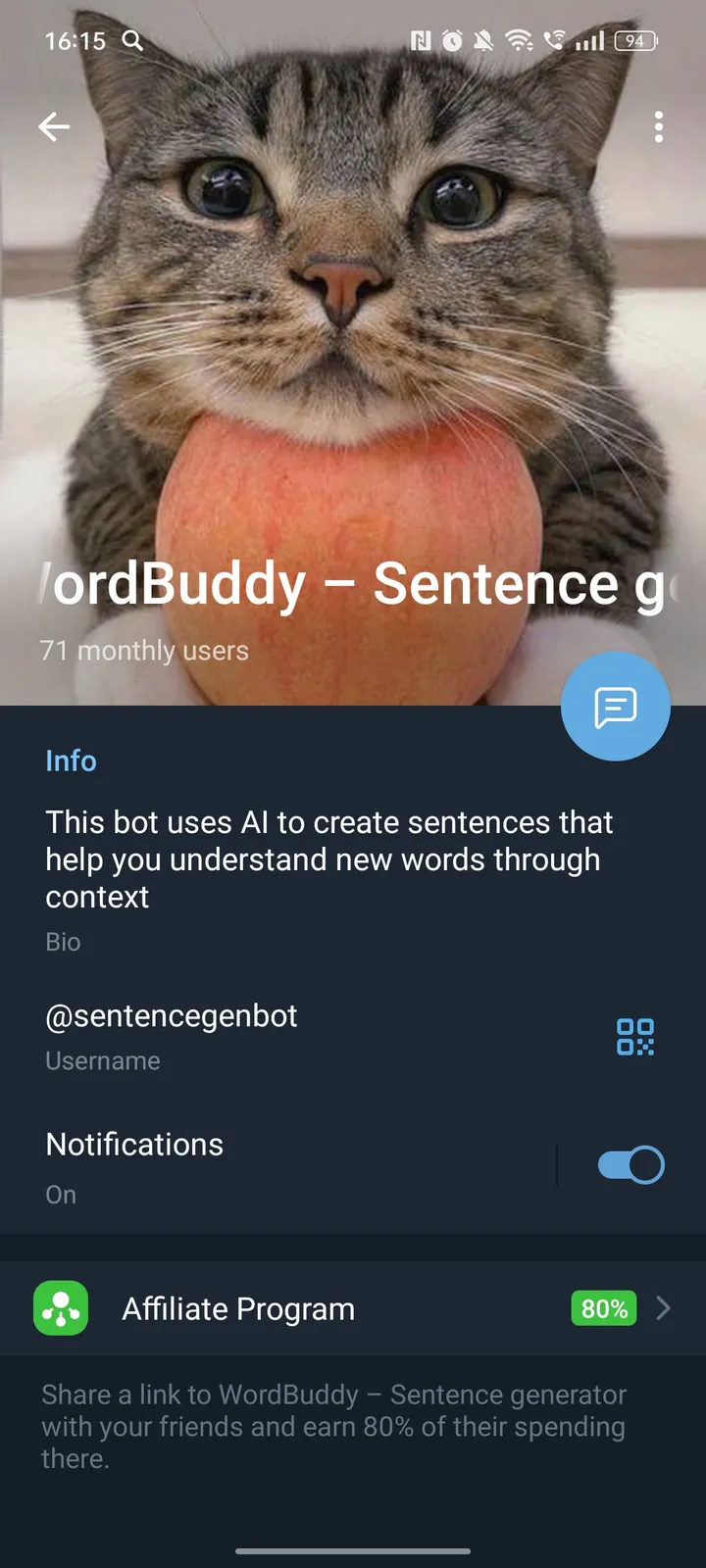This screenshot has width=706, height=1568.
Task: Open the QR code for sentencegenbot
Action: pos(635,1036)
